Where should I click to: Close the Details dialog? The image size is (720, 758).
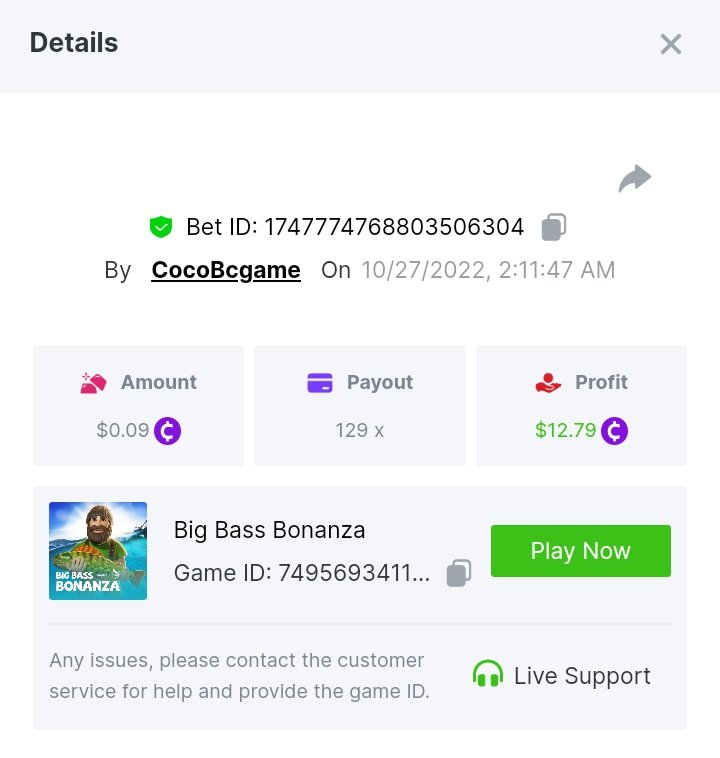pyautogui.click(x=670, y=44)
